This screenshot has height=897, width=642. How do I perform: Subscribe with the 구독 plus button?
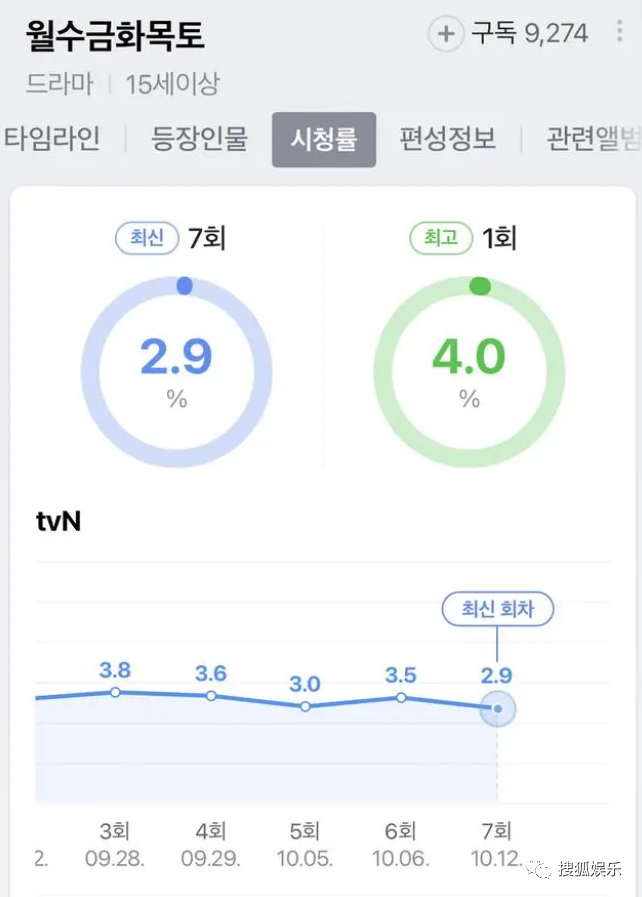(446, 35)
